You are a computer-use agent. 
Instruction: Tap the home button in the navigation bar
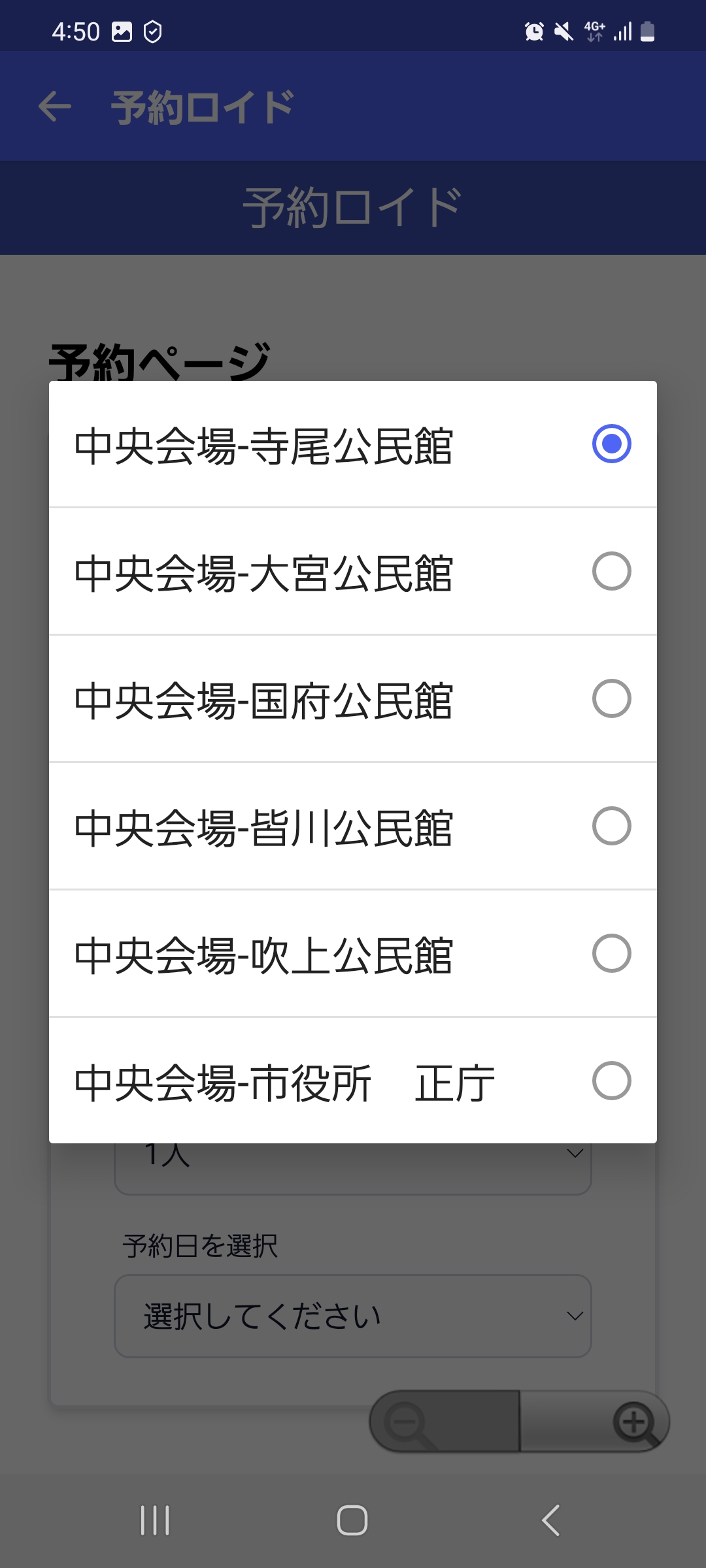click(353, 1519)
